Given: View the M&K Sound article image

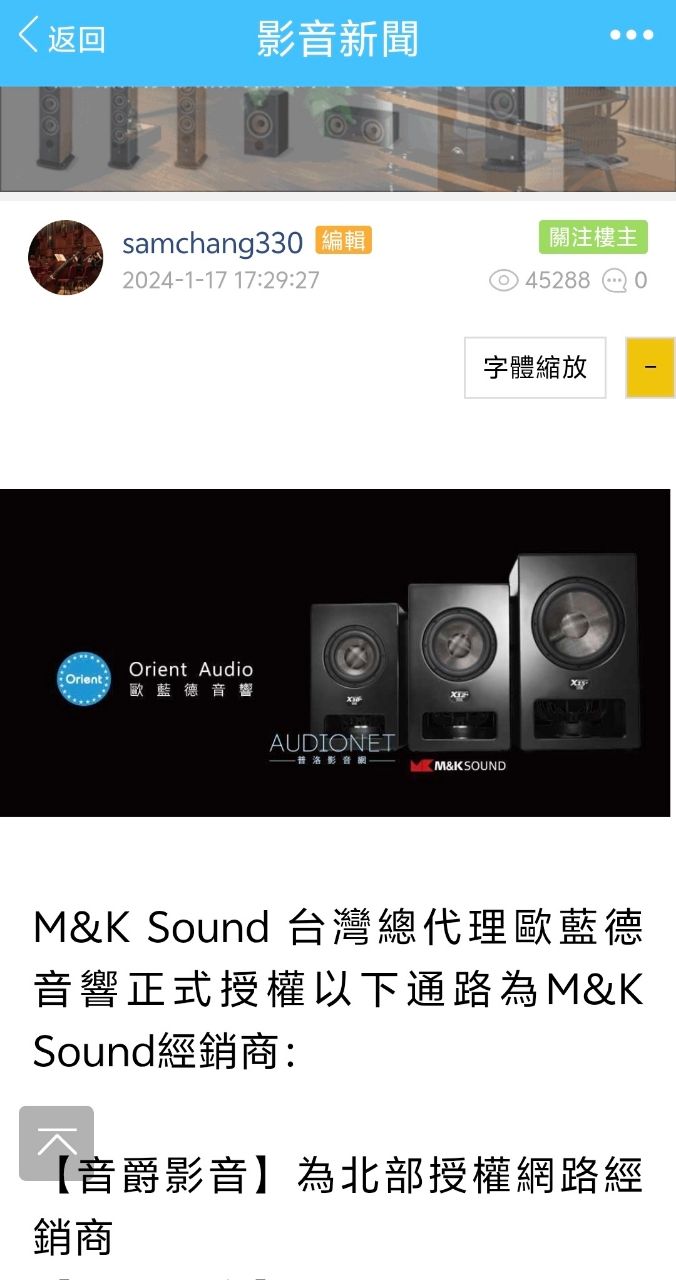Looking at the screenshot, I should click(335, 652).
